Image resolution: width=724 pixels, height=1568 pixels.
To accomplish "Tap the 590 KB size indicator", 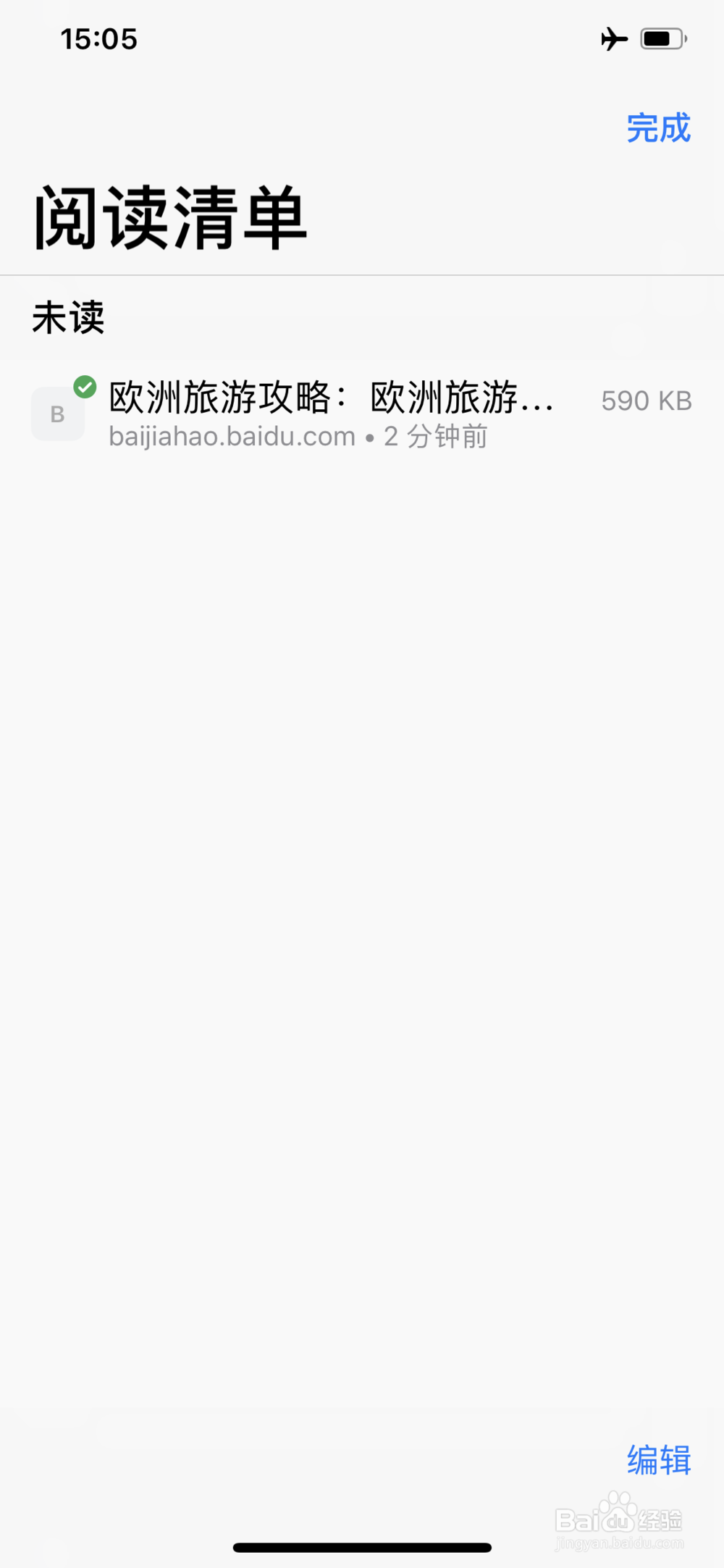I will tap(645, 401).
